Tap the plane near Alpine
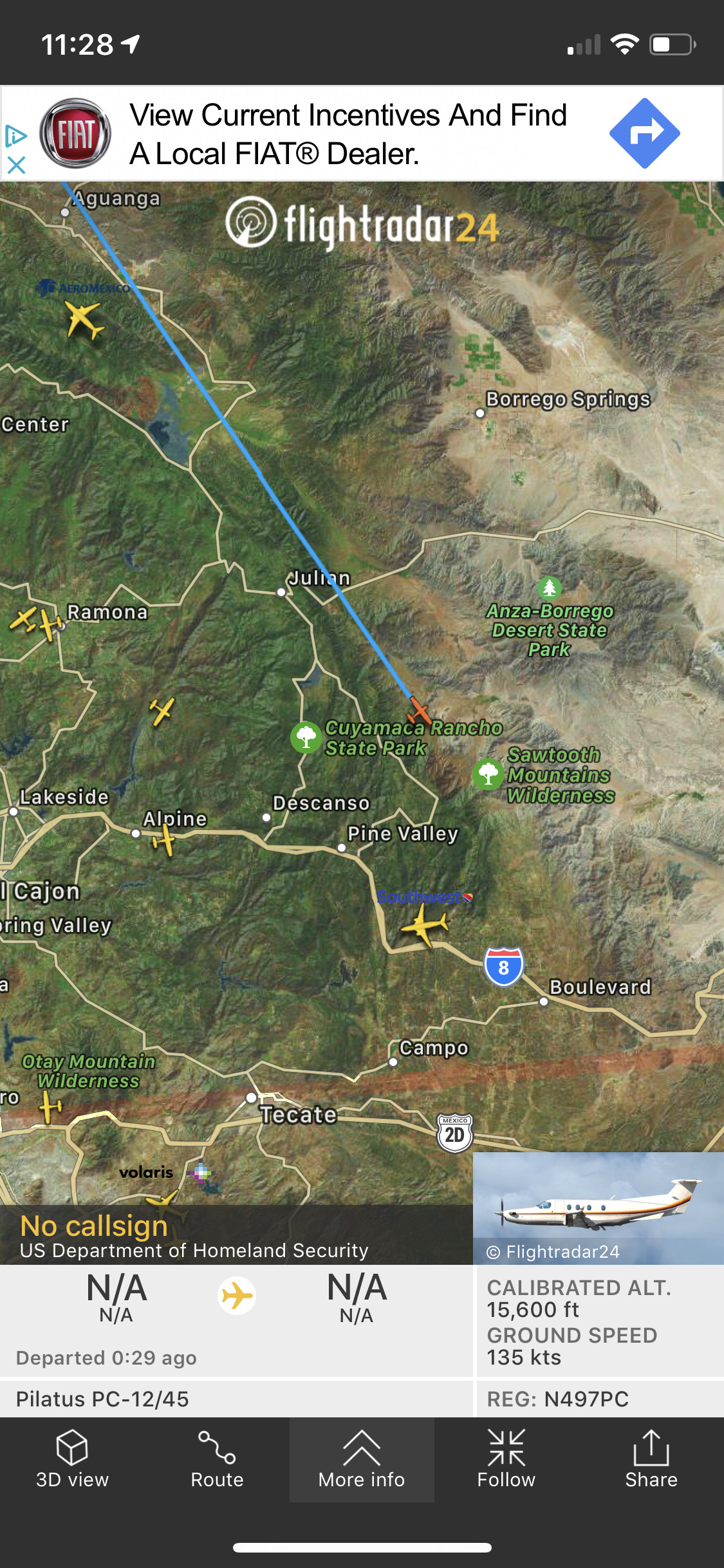724x1568 pixels. [x=165, y=840]
